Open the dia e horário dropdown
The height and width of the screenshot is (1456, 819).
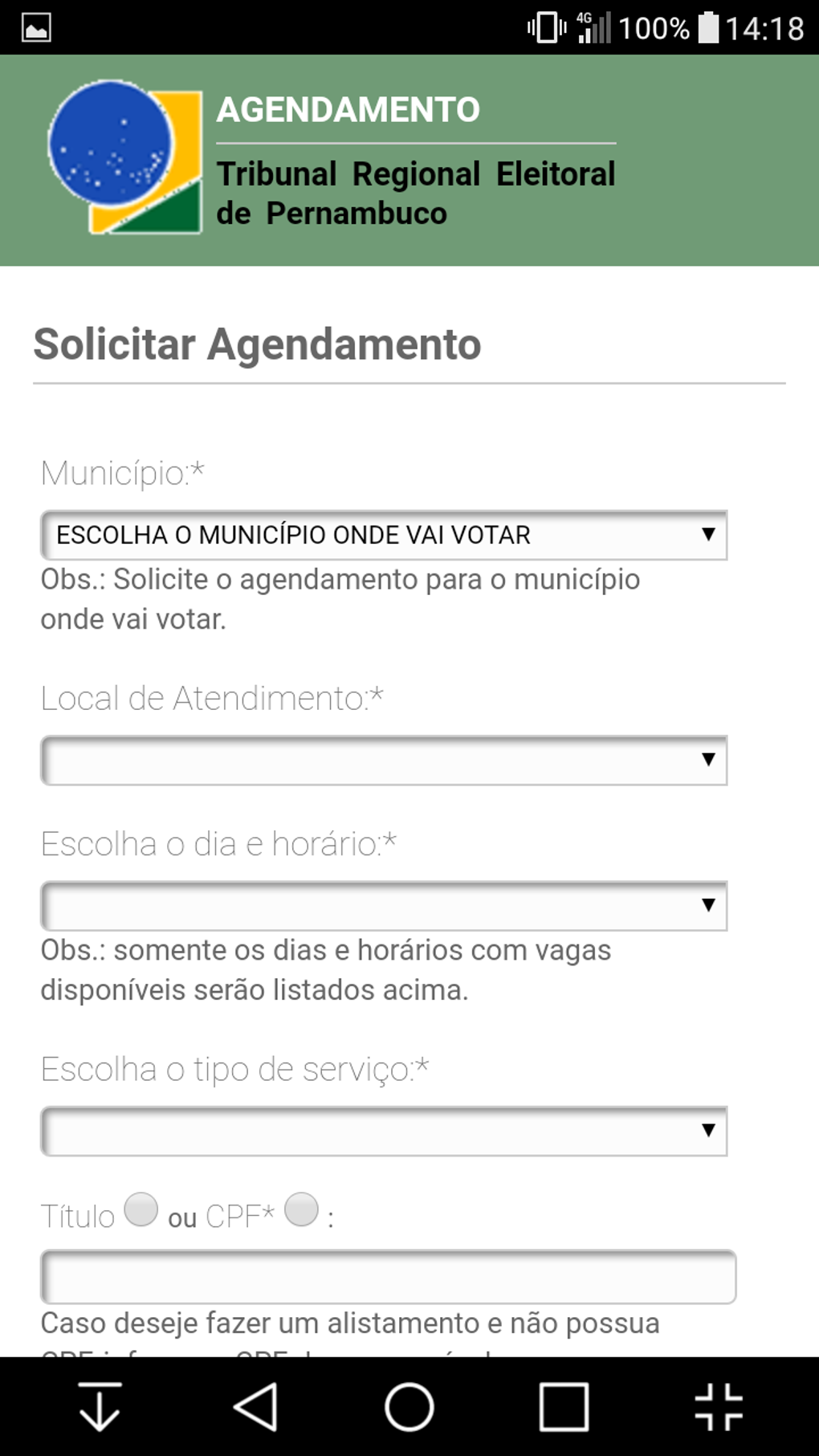tap(384, 906)
